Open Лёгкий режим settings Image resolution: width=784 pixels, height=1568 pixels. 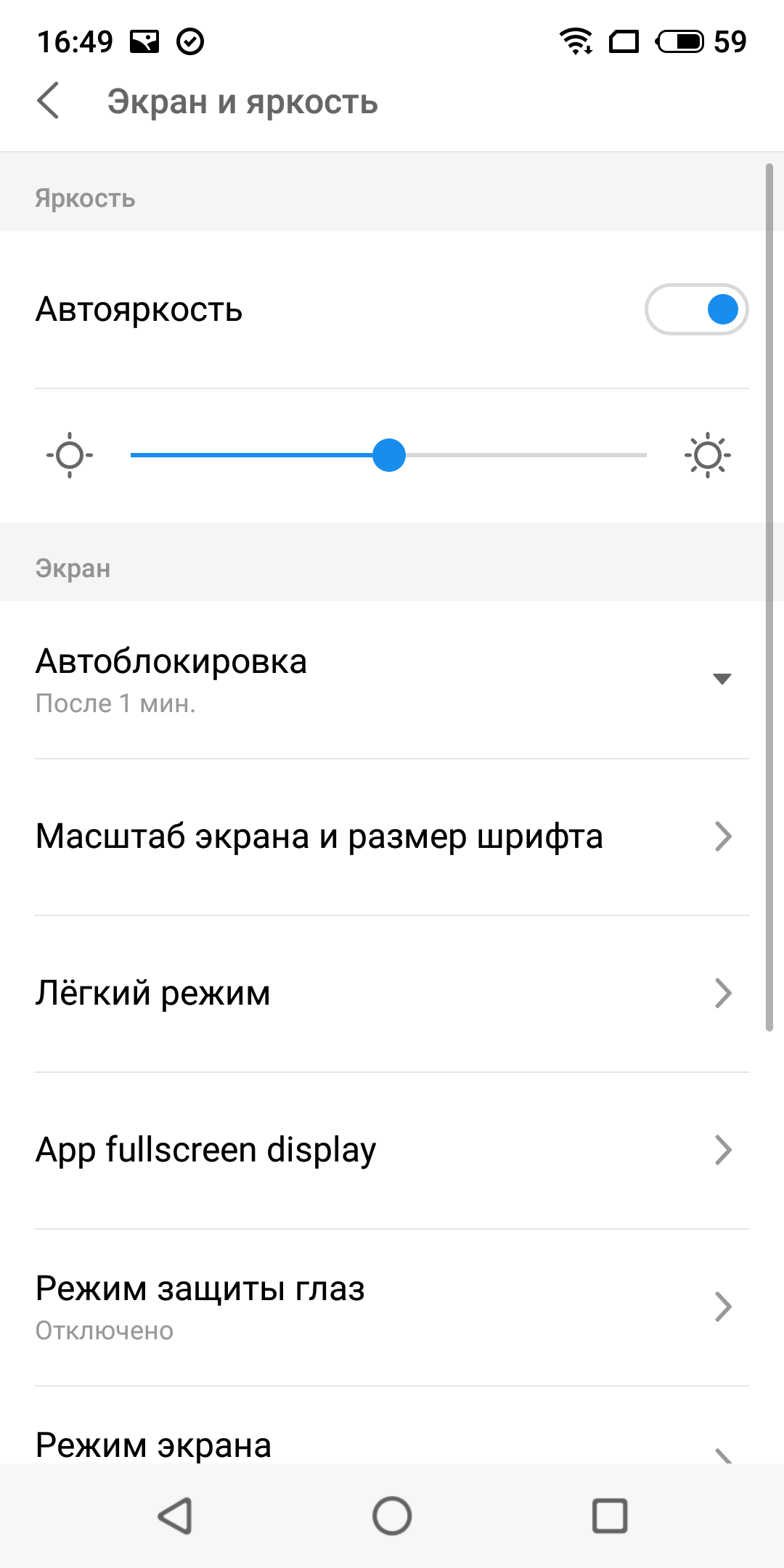click(392, 994)
